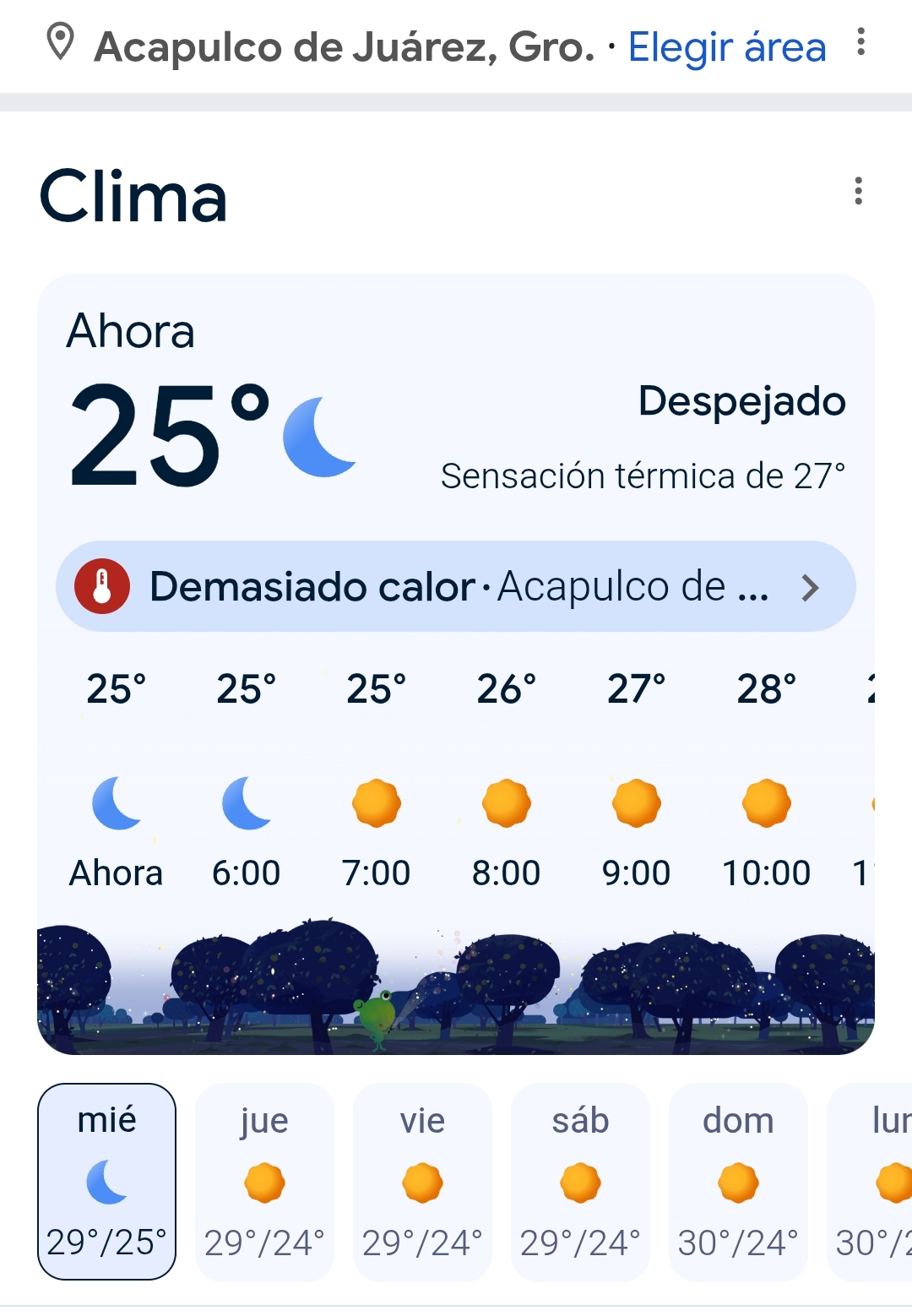Select the mié daily forecast
The height and width of the screenshot is (1316, 912).
point(107,1181)
